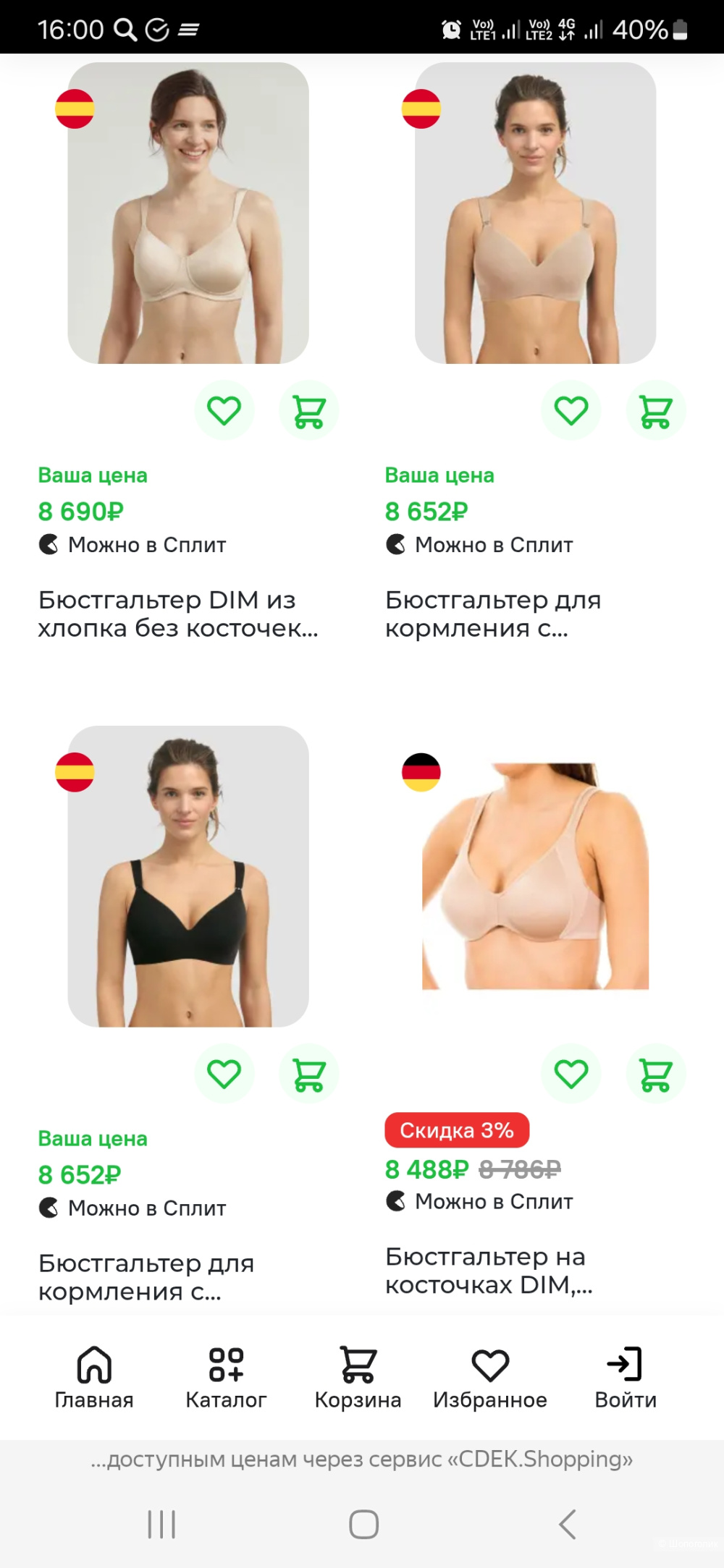Viewport: 724px width, 1568px height.
Task: Go back using the system back button
Action: click(x=568, y=1524)
